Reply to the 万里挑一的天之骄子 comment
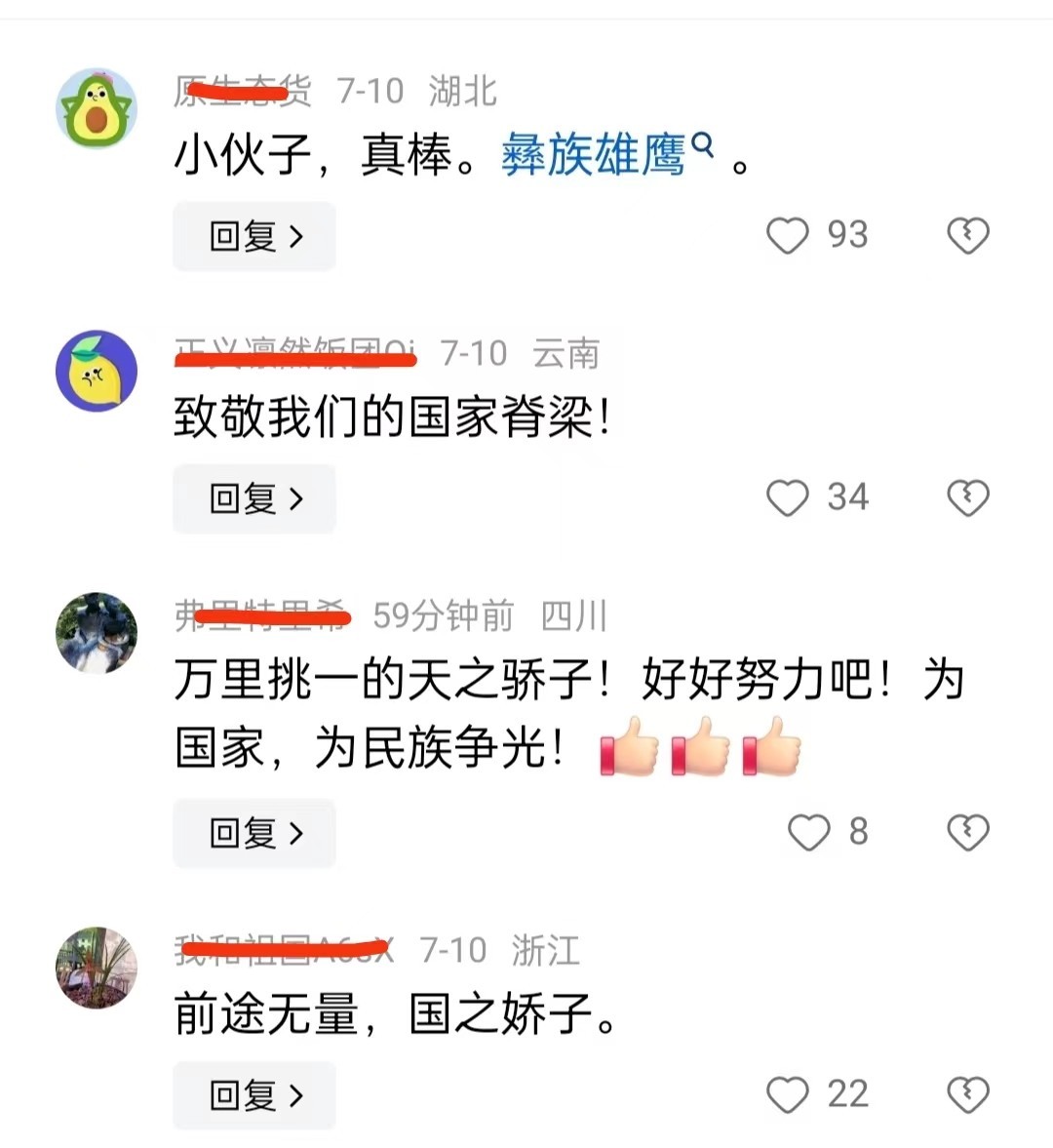 click(254, 833)
